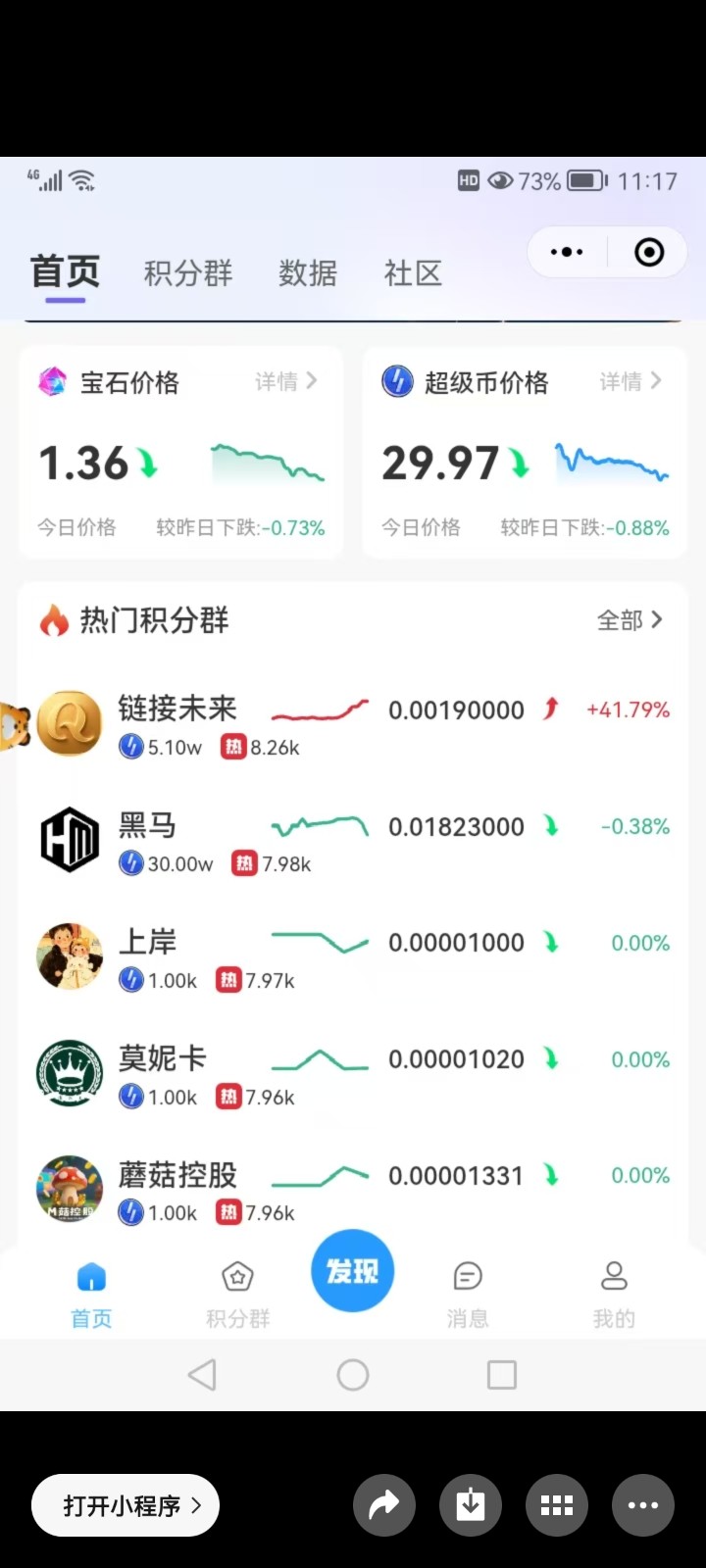Switch to the 数据 tab

308,273
